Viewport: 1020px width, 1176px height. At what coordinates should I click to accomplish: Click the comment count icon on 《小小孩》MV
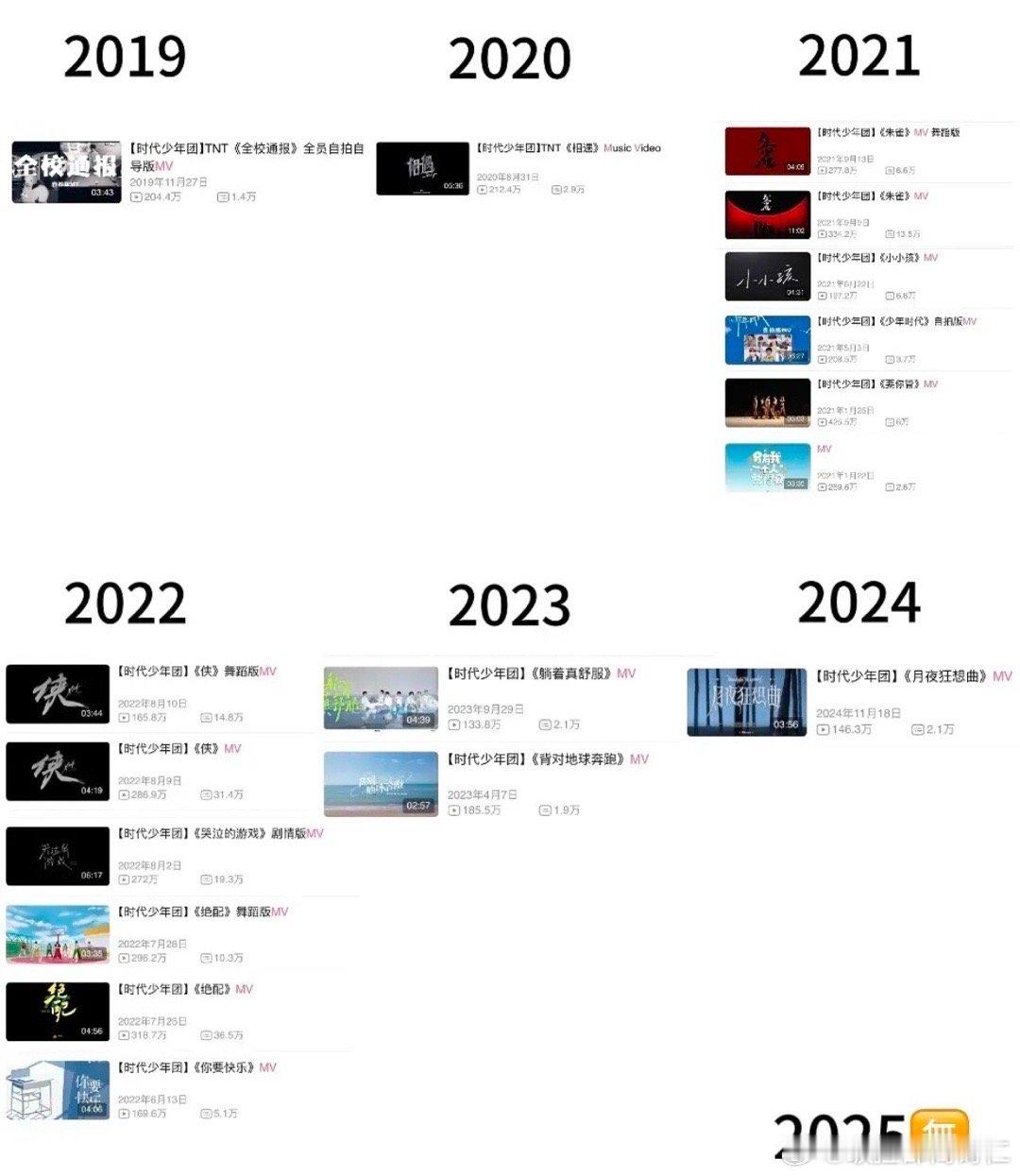[x=889, y=294]
